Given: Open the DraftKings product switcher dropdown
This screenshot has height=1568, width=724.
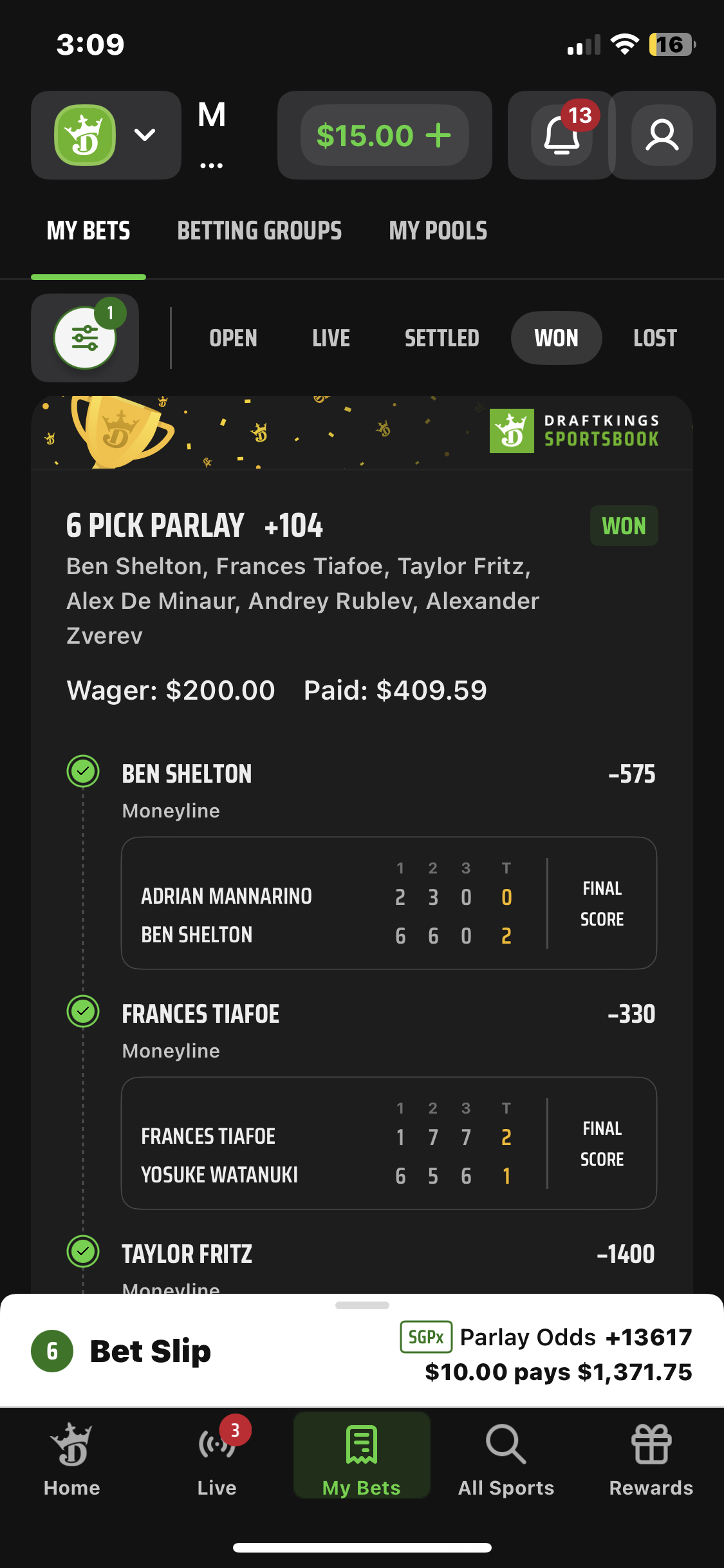Looking at the screenshot, I should tap(106, 135).
